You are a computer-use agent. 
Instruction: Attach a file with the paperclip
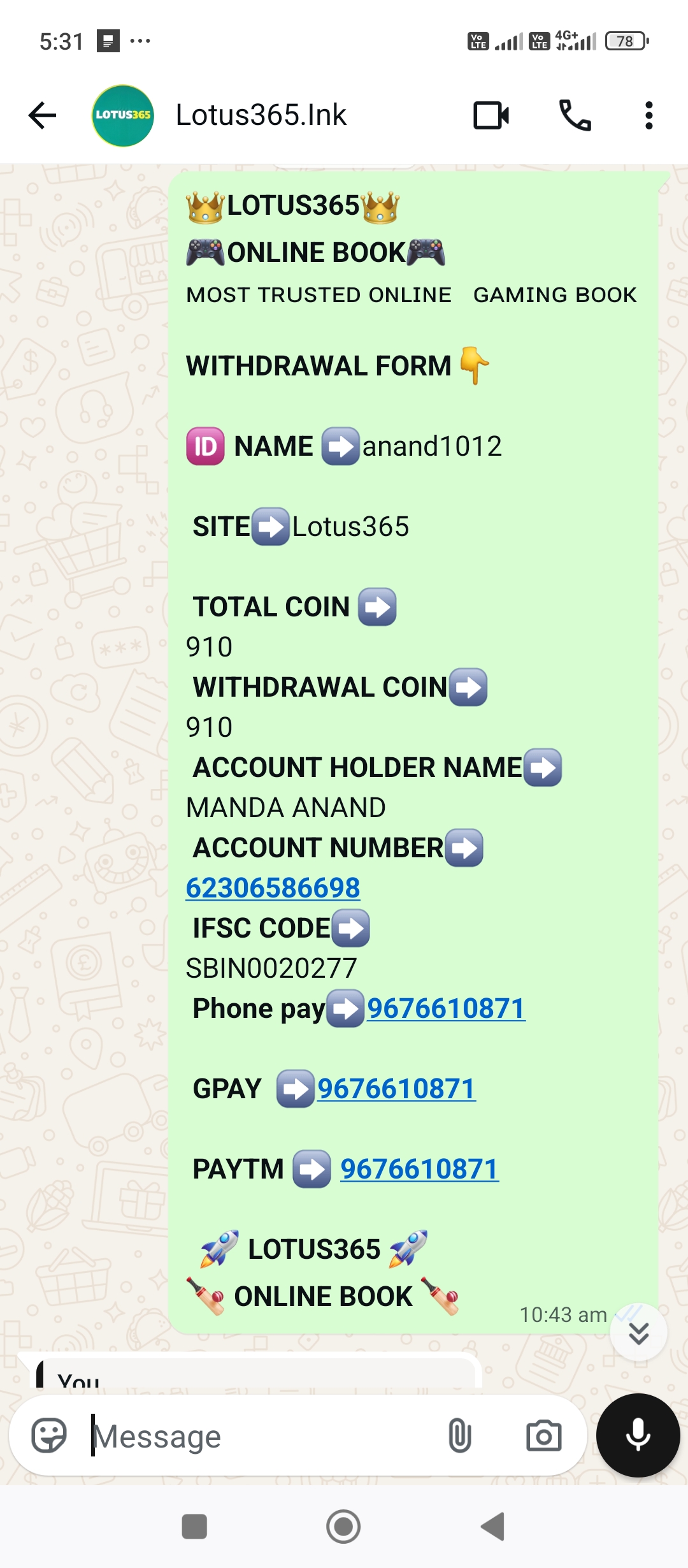coord(459,1436)
